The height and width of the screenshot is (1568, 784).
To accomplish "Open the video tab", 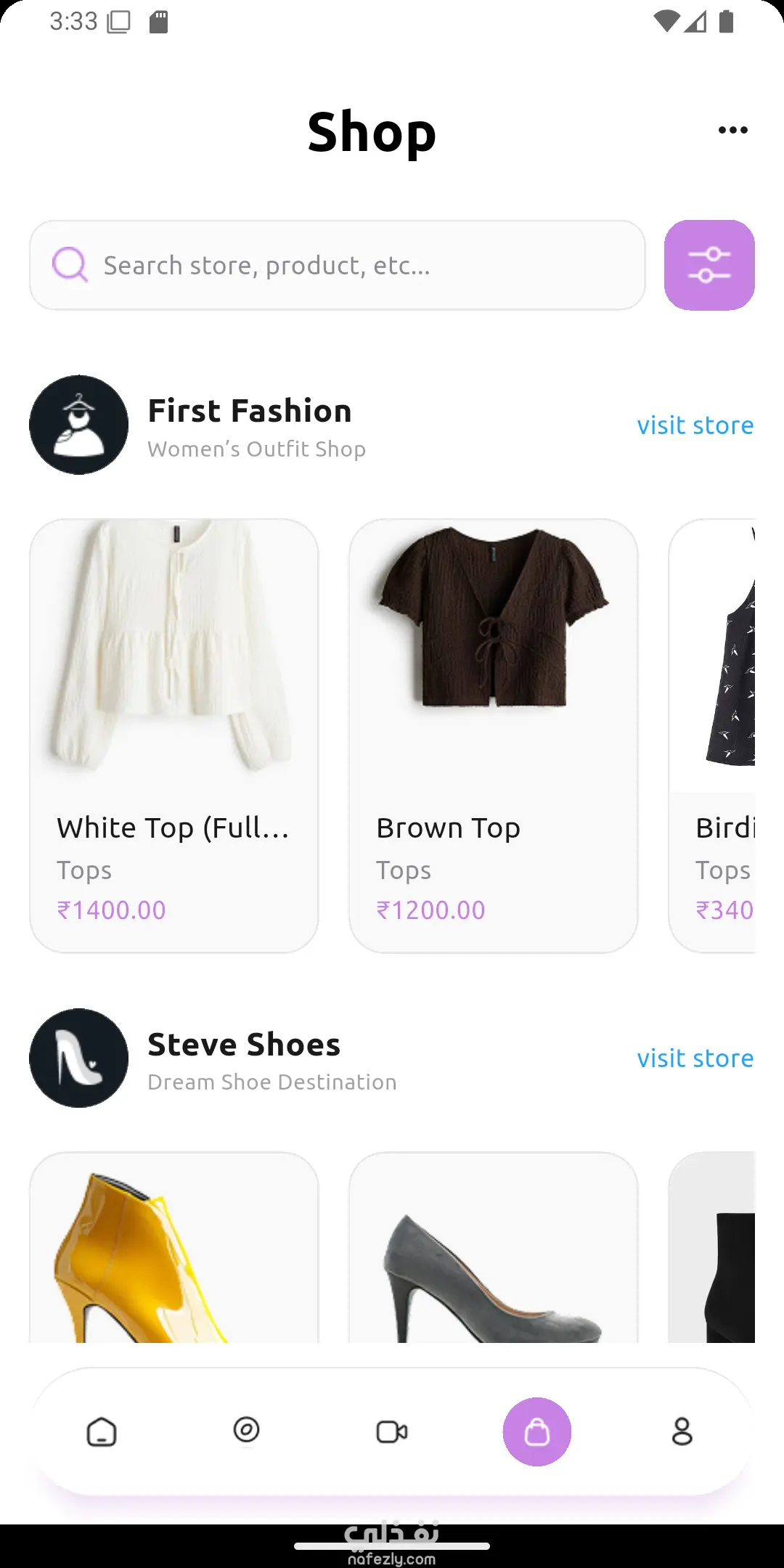I will pyautogui.click(x=392, y=1432).
